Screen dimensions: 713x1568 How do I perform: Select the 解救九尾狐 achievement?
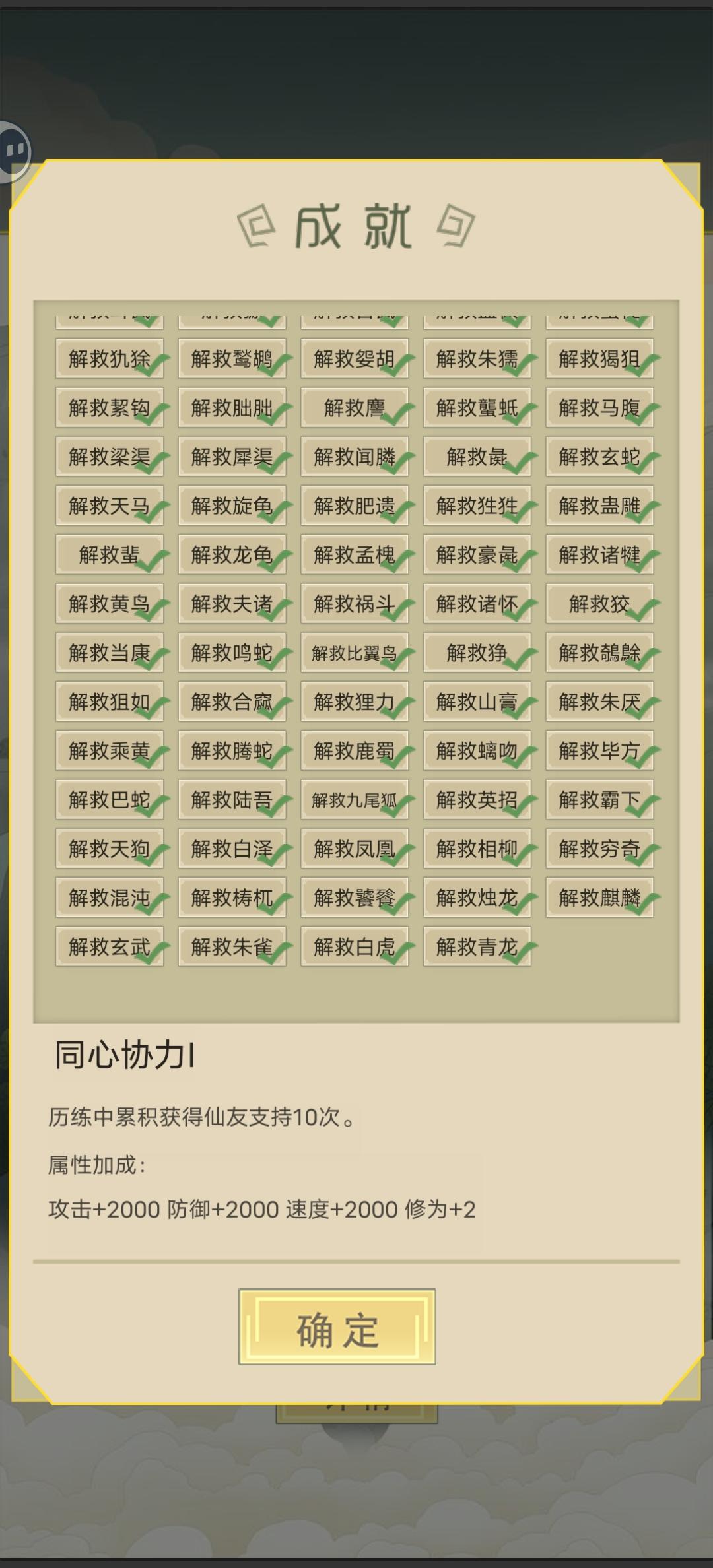click(x=355, y=799)
